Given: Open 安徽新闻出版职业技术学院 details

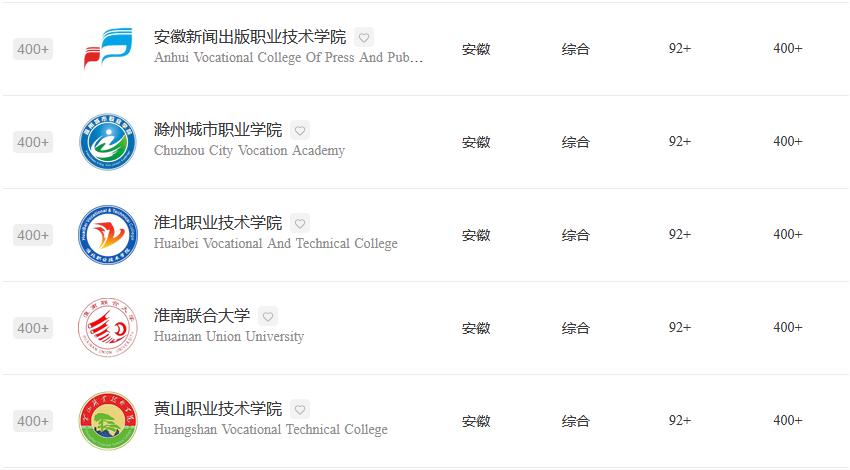Looking at the screenshot, I should tap(250, 37).
